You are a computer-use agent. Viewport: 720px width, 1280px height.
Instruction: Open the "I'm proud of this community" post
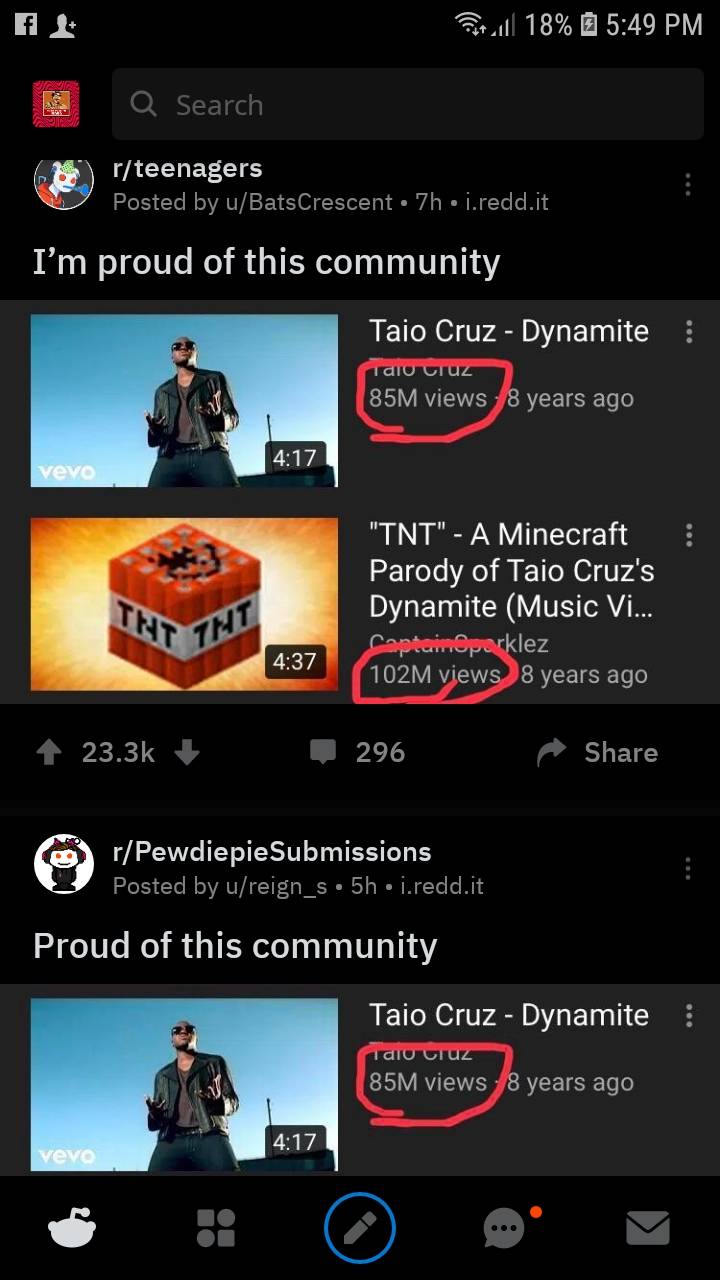(266, 262)
